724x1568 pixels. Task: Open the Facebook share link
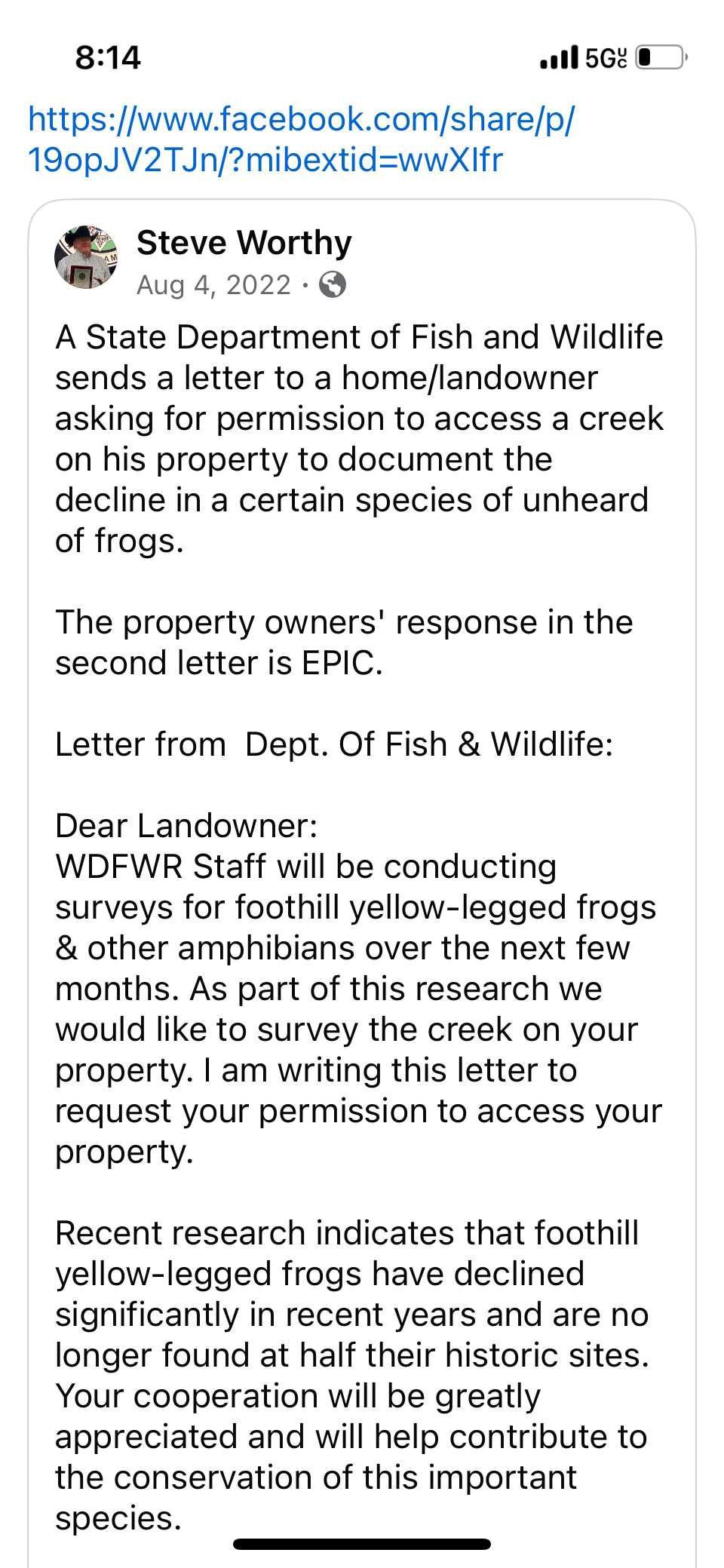(x=301, y=140)
